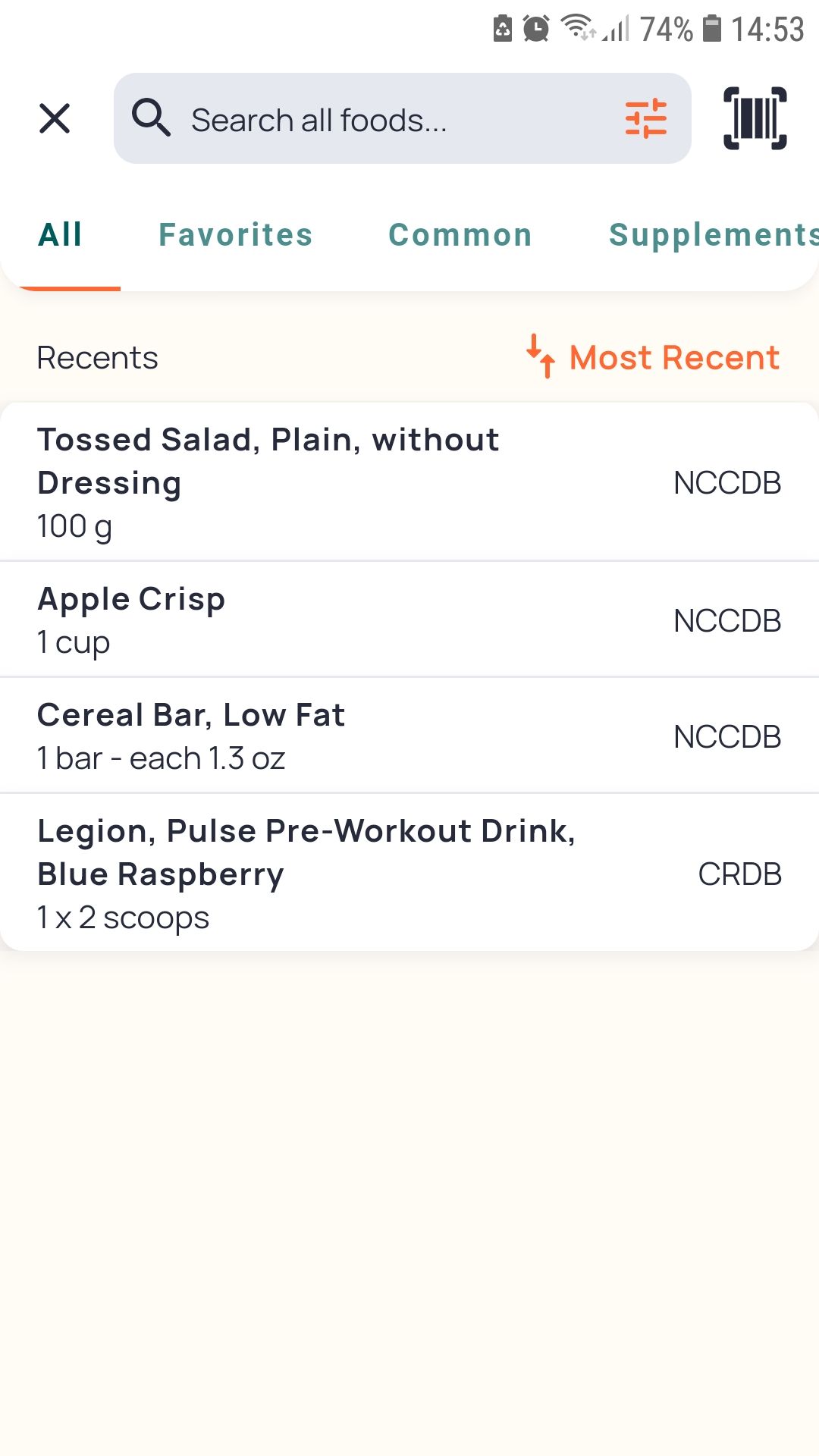Close the food search screen

click(55, 119)
